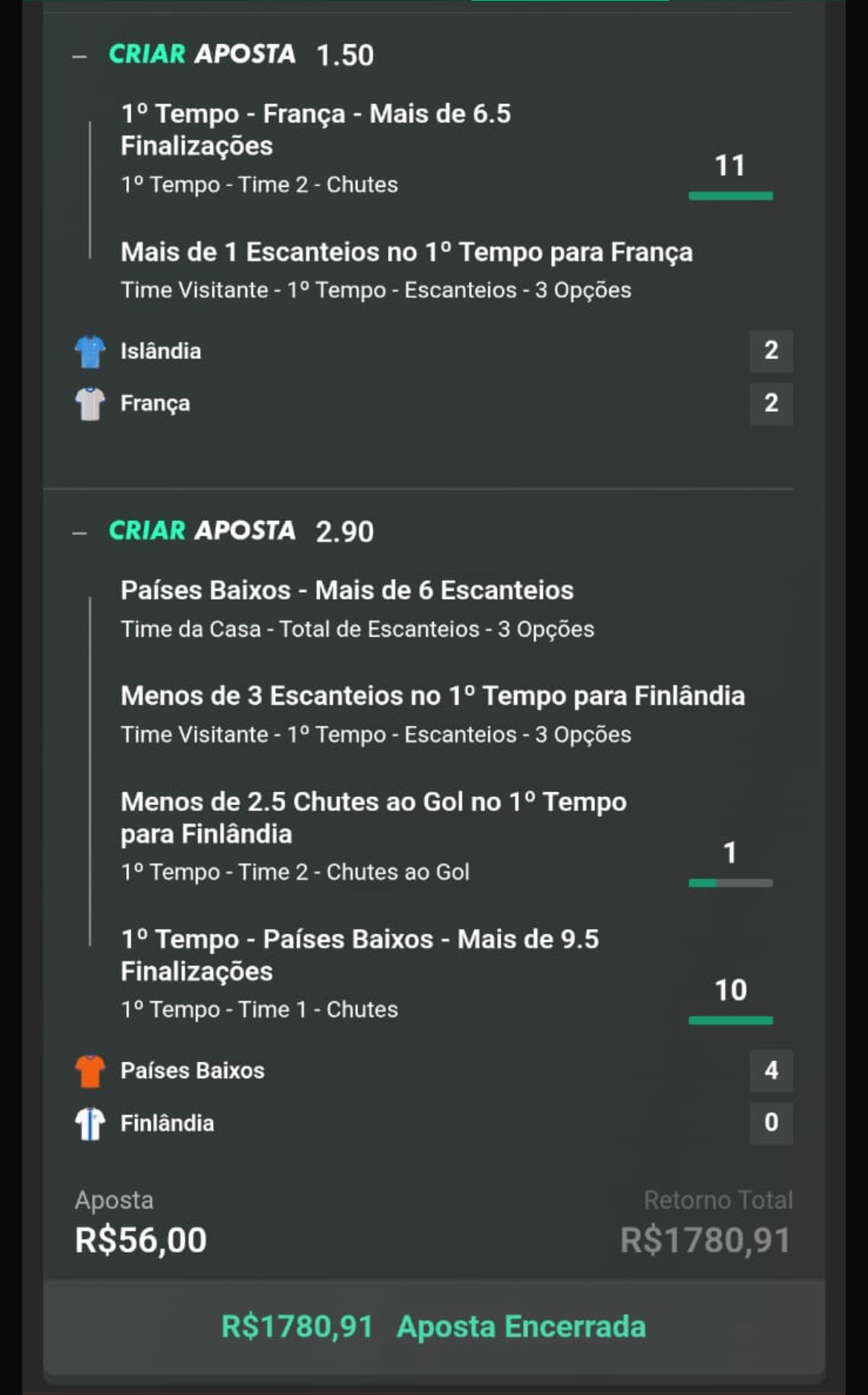The width and height of the screenshot is (868, 1395).
Task: Click the odds value 2.90
Action: [x=346, y=531]
